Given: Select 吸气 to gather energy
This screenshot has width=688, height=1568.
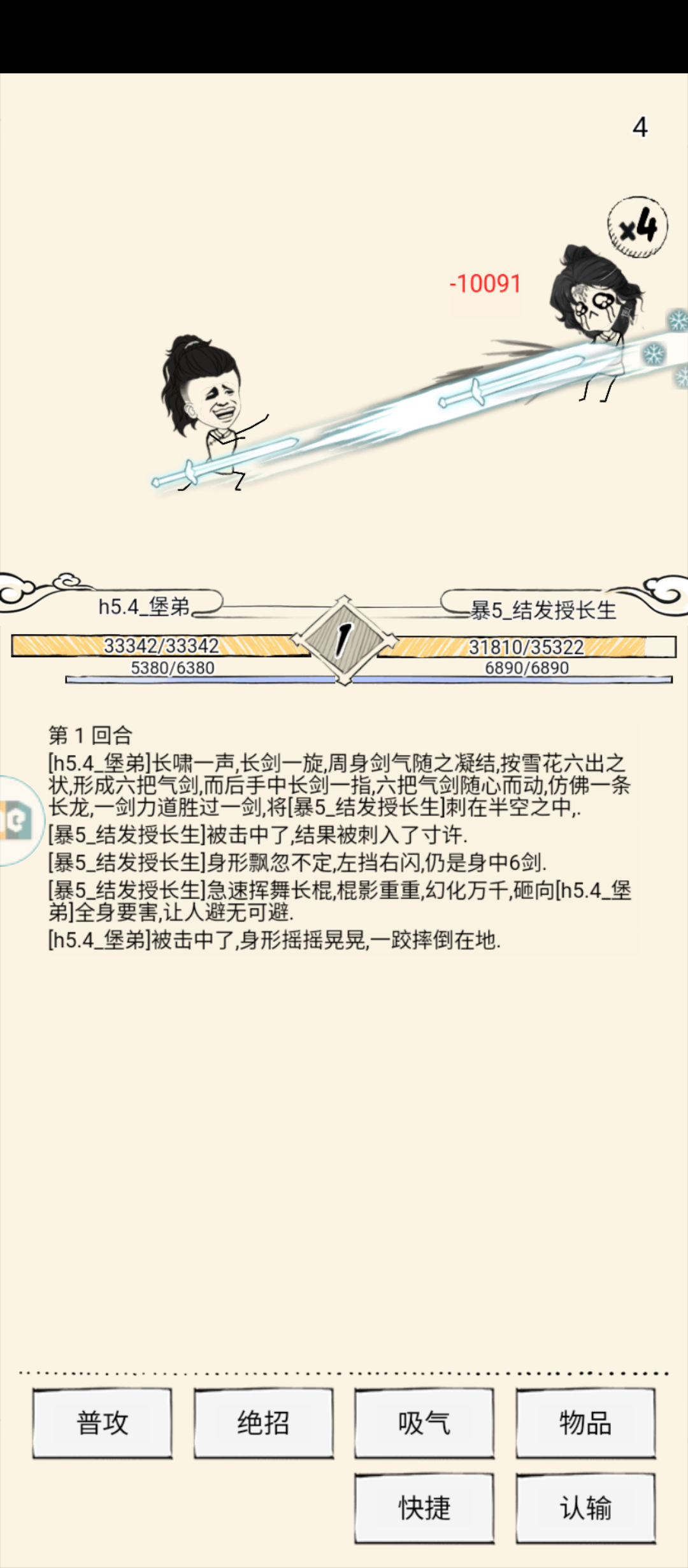Looking at the screenshot, I should [x=424, y=1423].
